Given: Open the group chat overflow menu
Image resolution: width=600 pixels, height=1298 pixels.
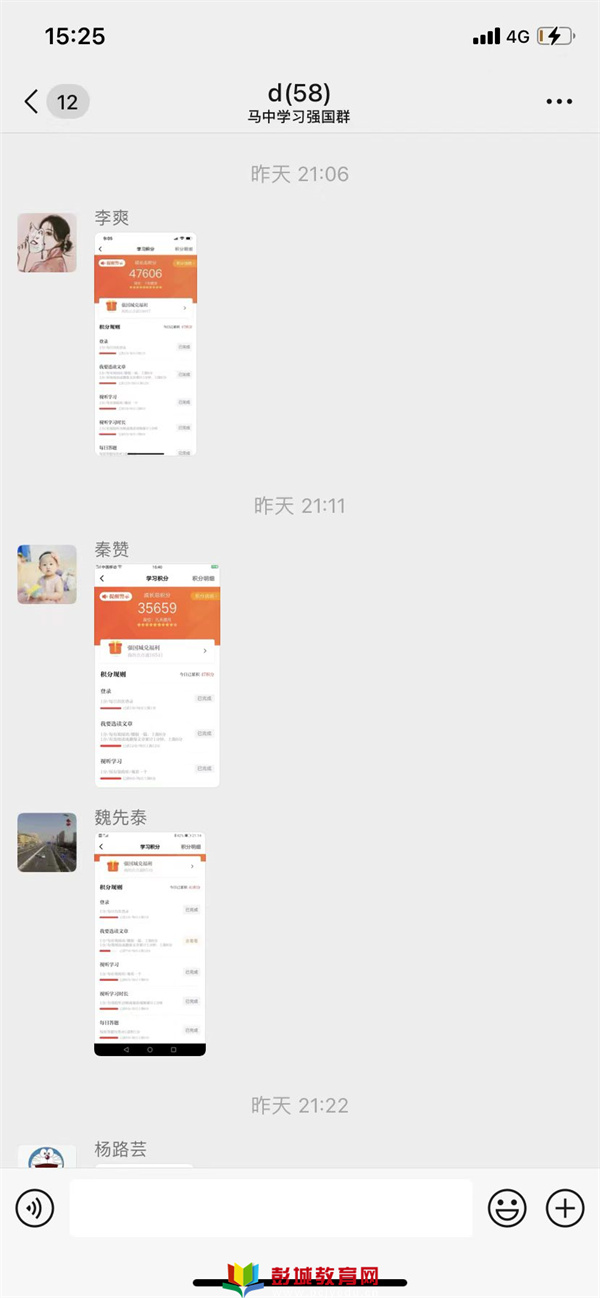Looking at the screenshot, I should pos(559,102).
